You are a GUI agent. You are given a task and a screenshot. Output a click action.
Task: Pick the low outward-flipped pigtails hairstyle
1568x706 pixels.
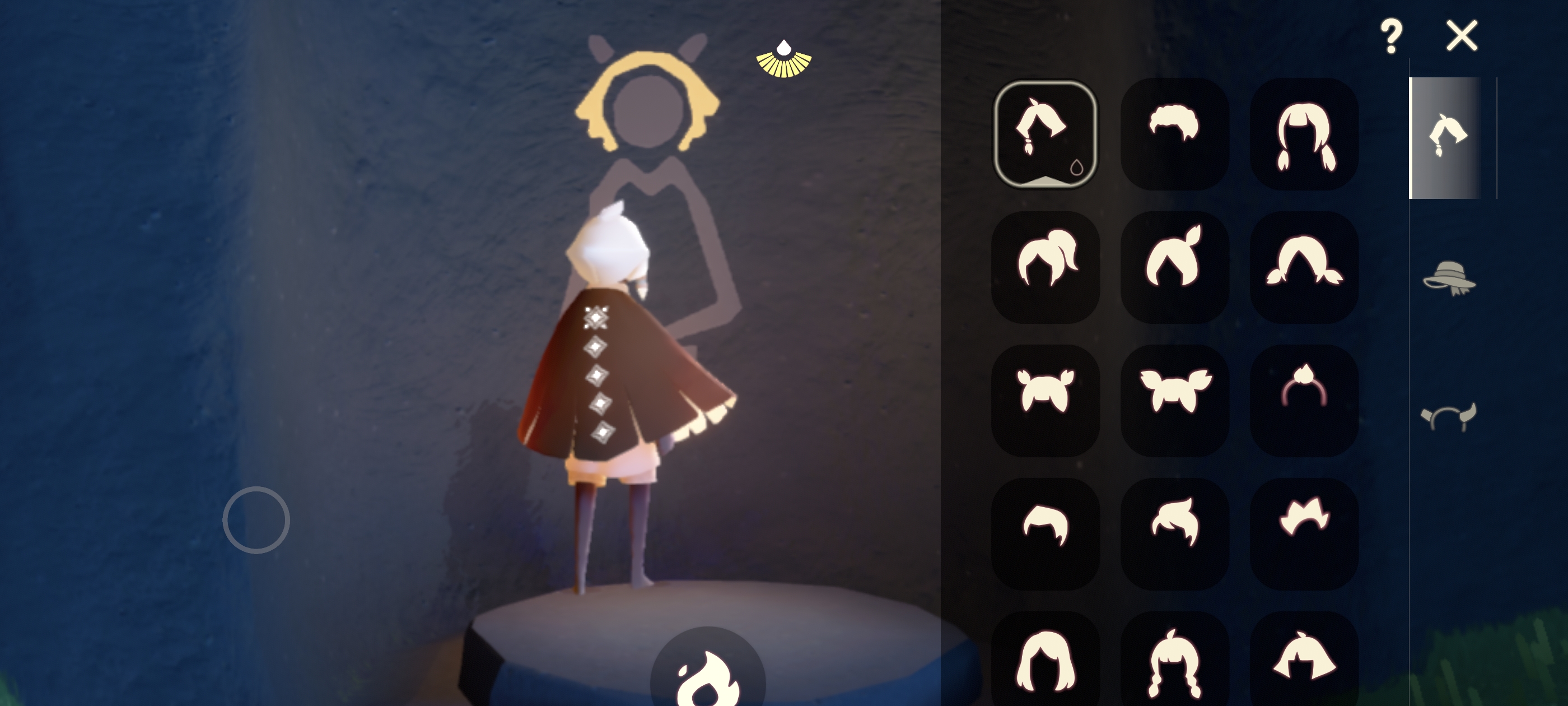pos(1304,267)
